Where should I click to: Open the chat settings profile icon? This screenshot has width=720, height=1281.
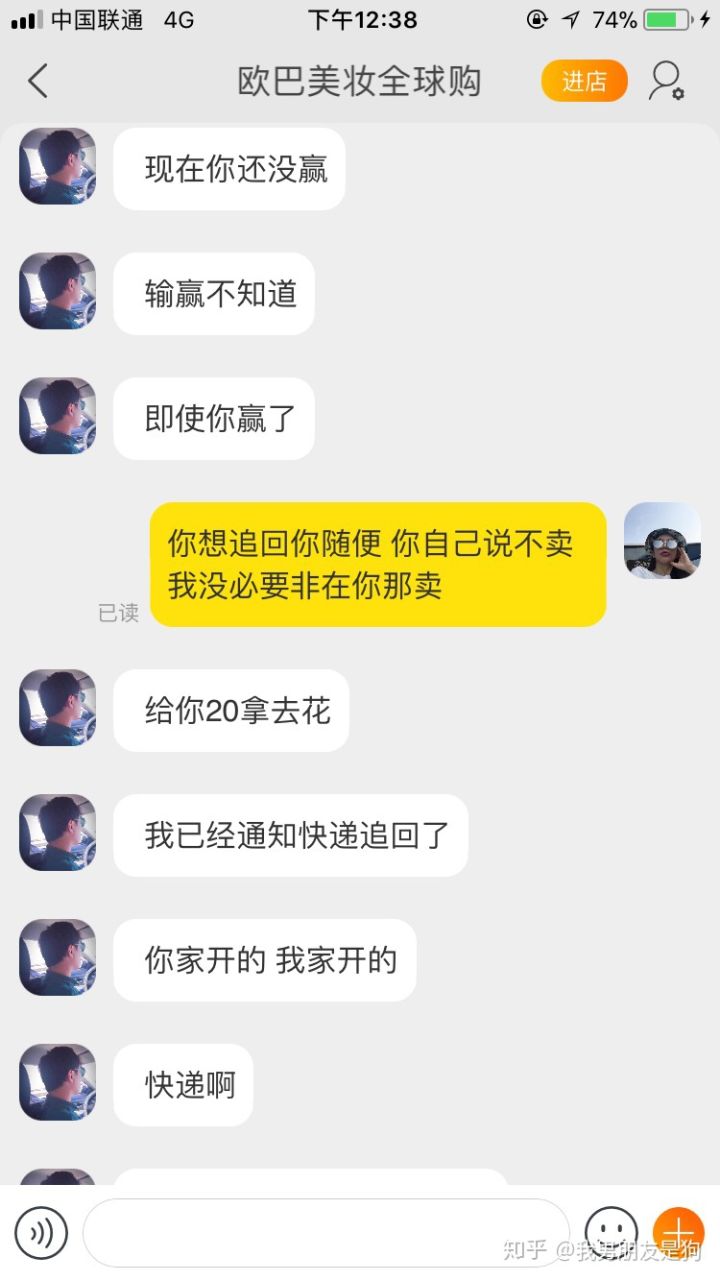pos(666,81)
